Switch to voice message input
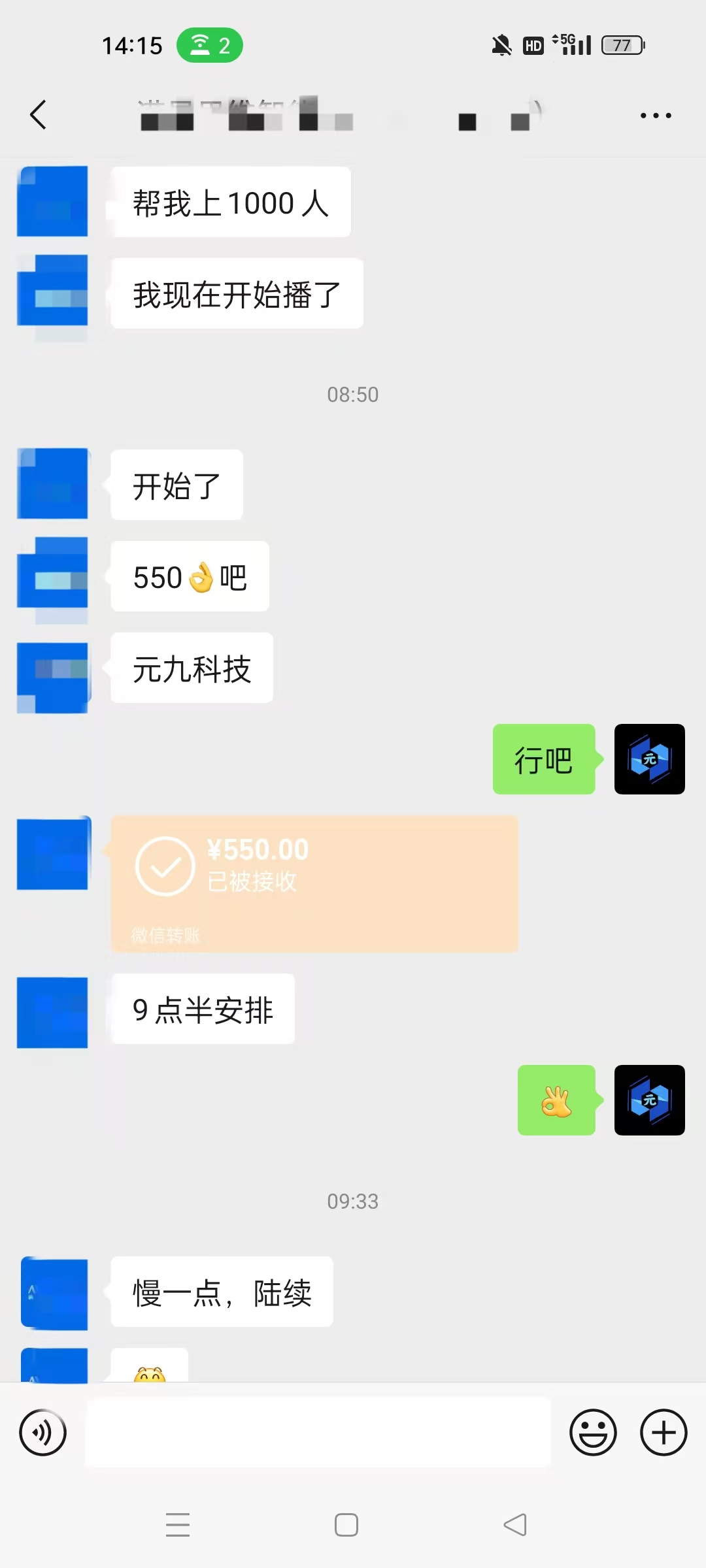Image resolution: width=706 pixels, height=1568 pixels. 43,1433
